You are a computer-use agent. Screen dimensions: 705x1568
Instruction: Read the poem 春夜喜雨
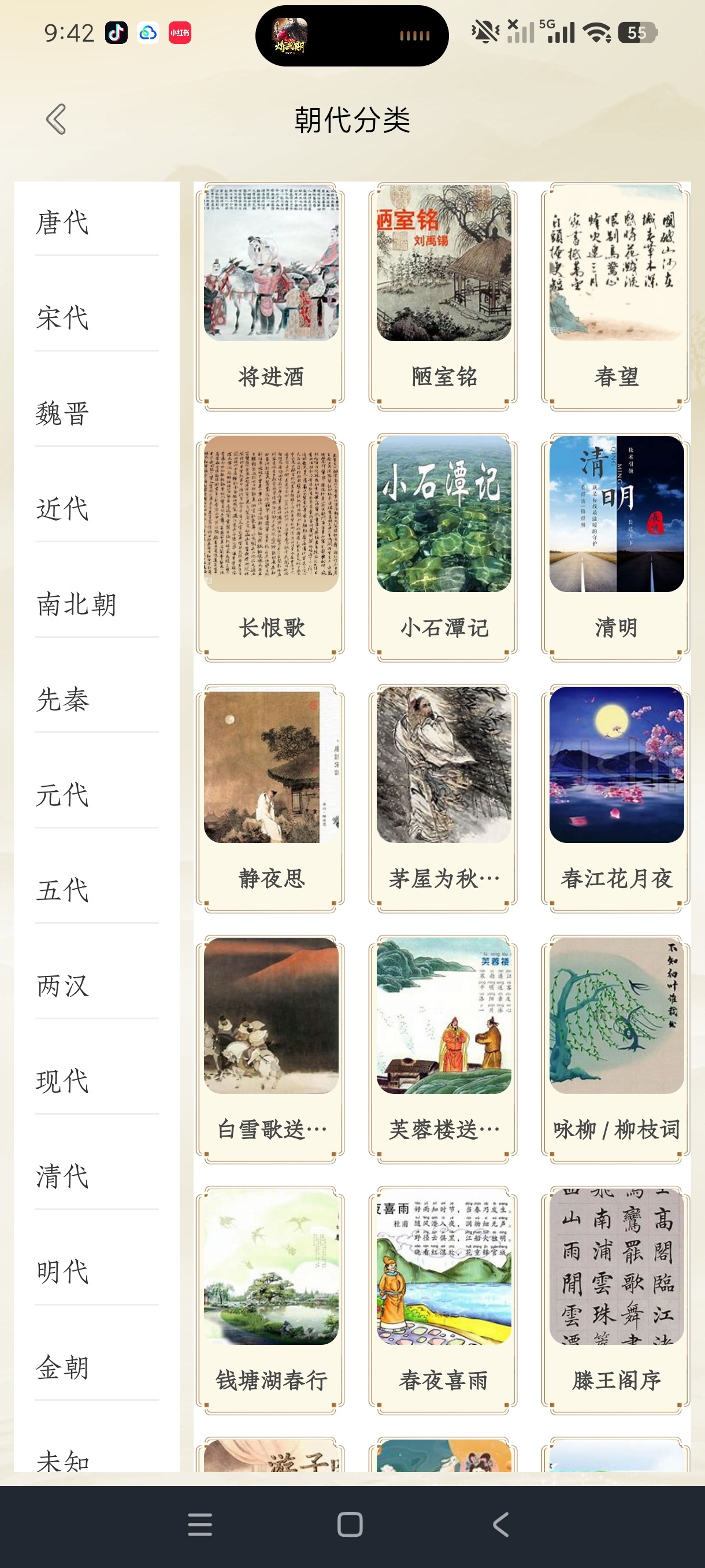pyautogui.click(x=443, y=1300)
